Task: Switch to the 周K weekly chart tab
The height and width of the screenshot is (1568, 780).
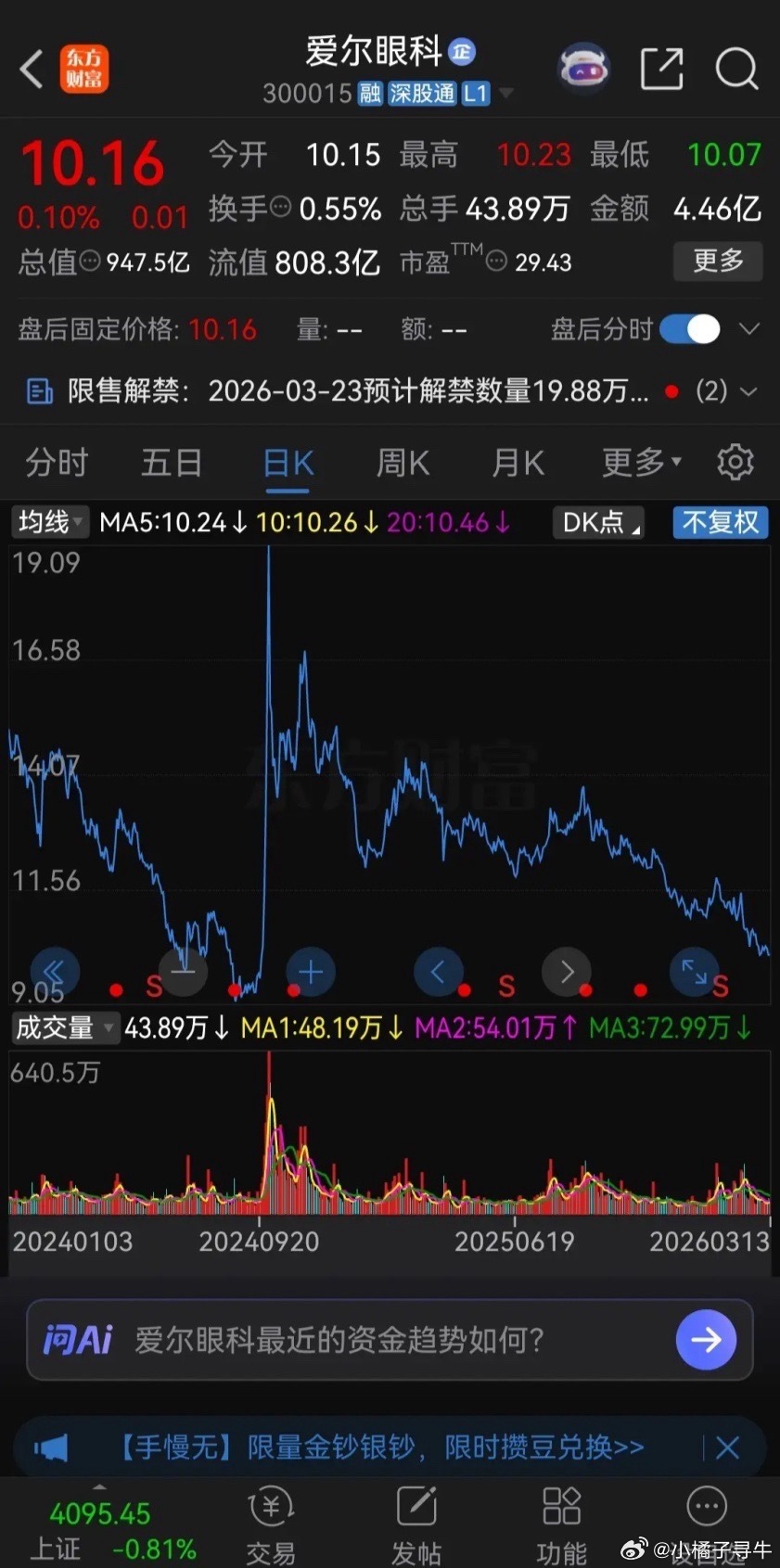Action: click(402, 462)
